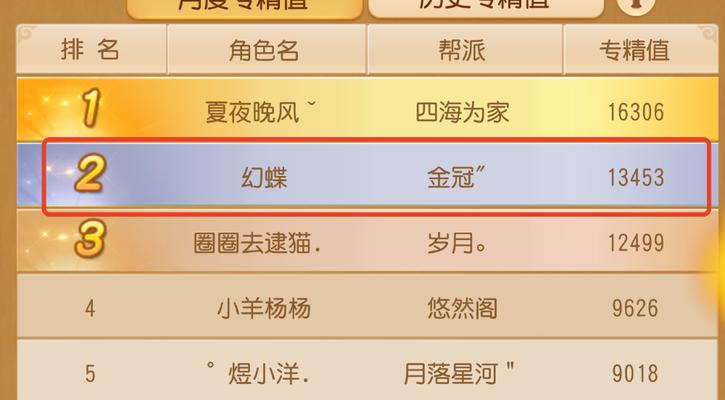Switch to the 月度专精值 tab
The image size is (725, 400).
(247, 6)
